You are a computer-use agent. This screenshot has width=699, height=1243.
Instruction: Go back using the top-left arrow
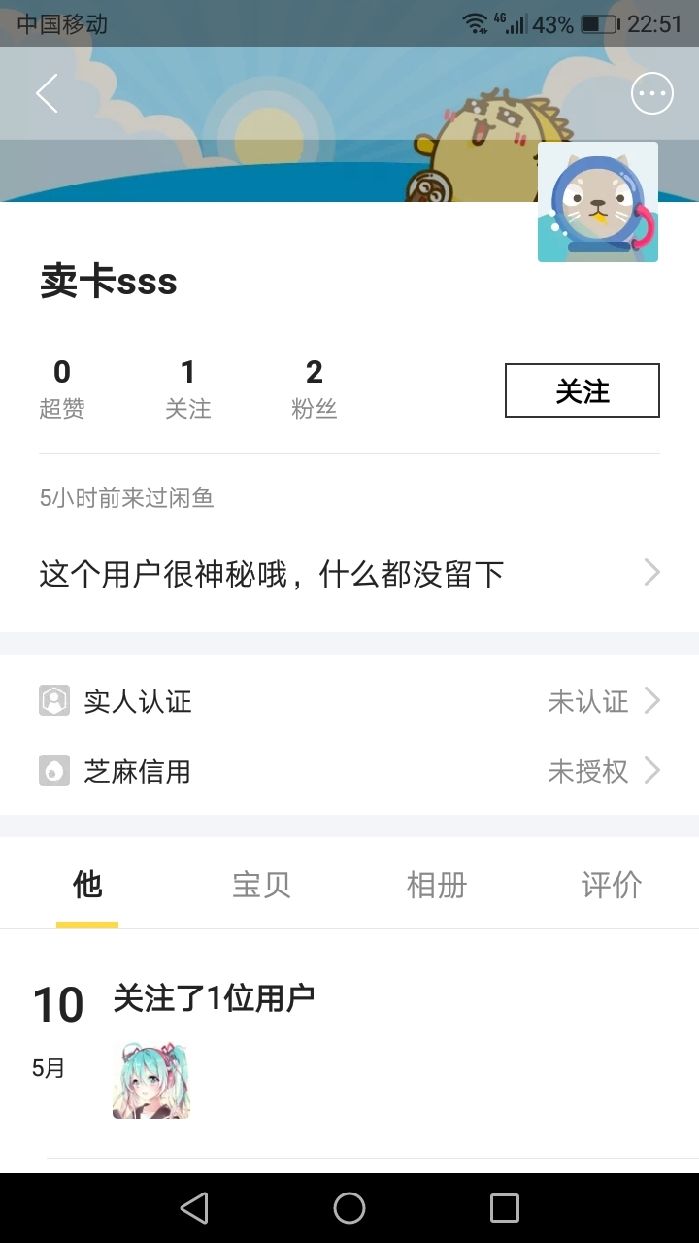(47, 94)
